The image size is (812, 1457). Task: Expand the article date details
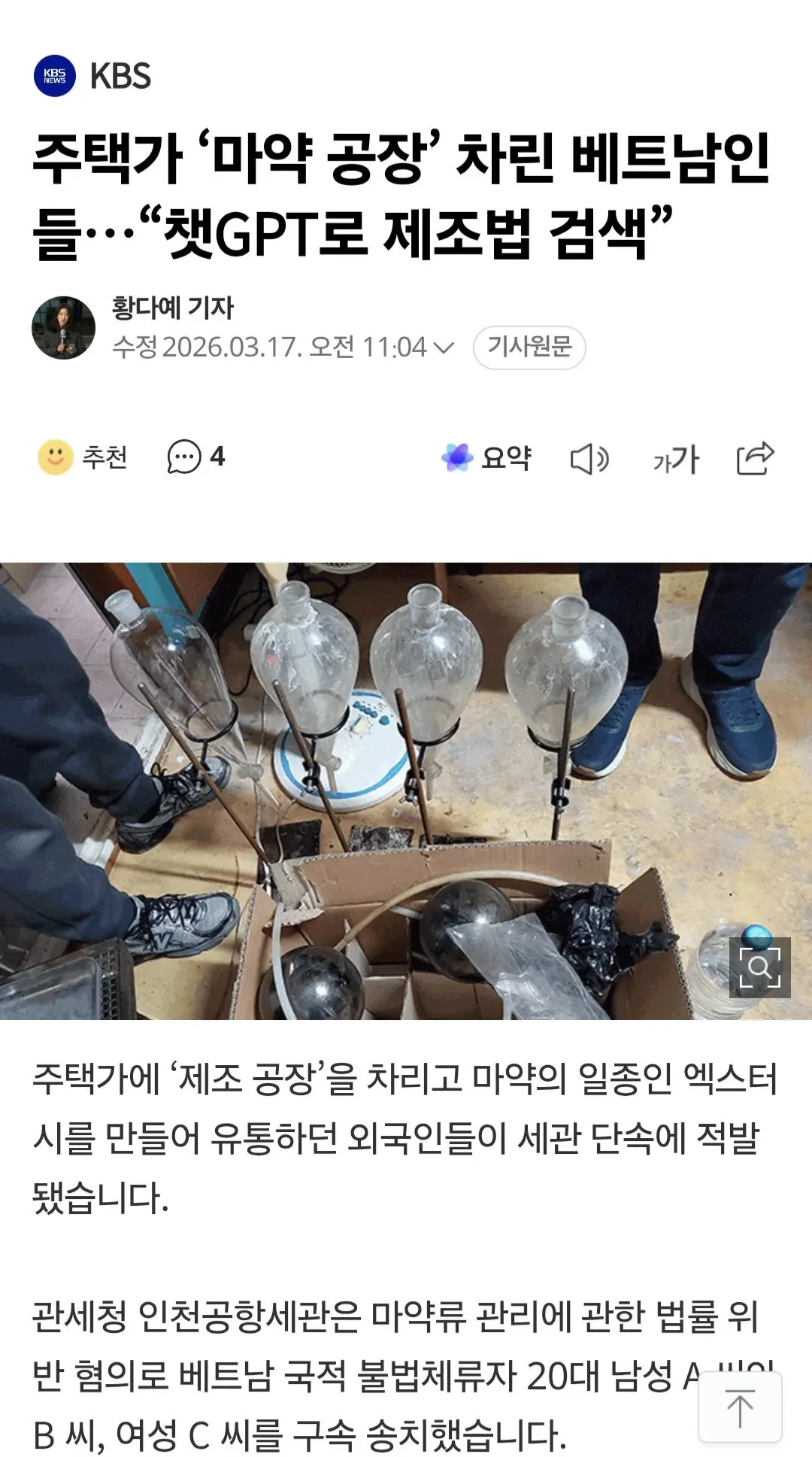point(444,348)
